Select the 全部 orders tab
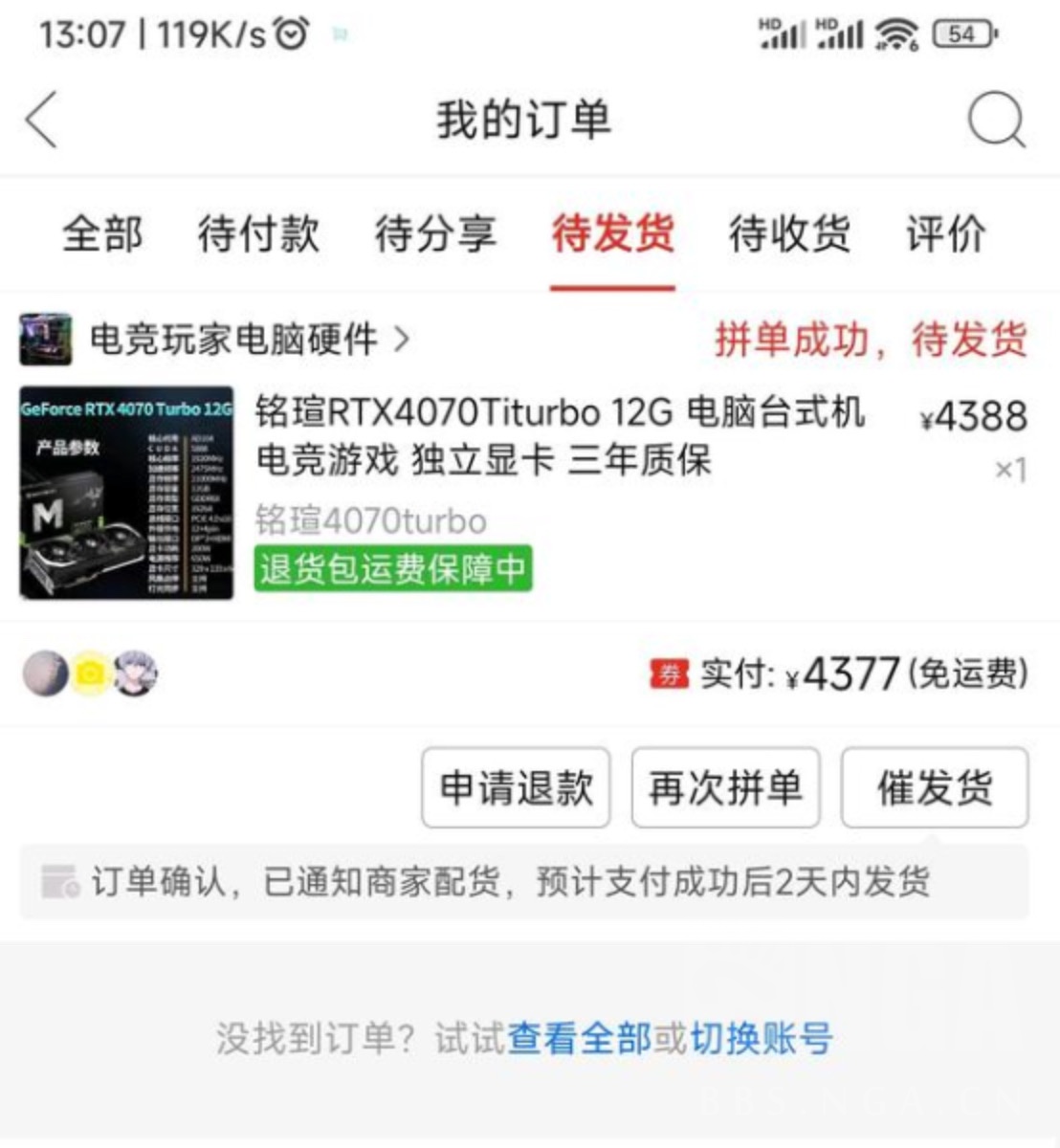This screenshot has height=1148, width=1060. point(102,235)
